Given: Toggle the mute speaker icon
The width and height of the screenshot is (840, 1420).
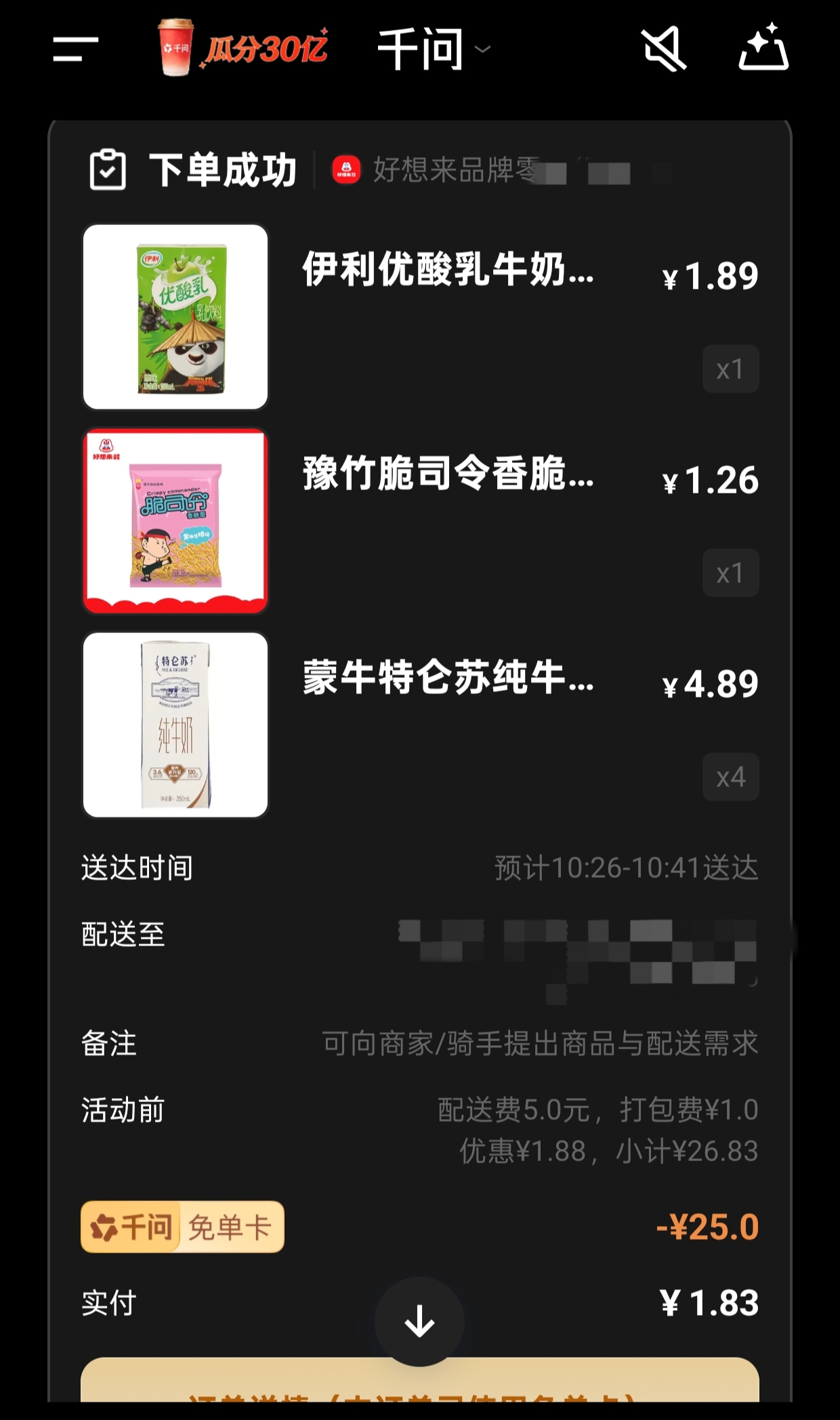Looking at the screenshot, I should (663, 49).
